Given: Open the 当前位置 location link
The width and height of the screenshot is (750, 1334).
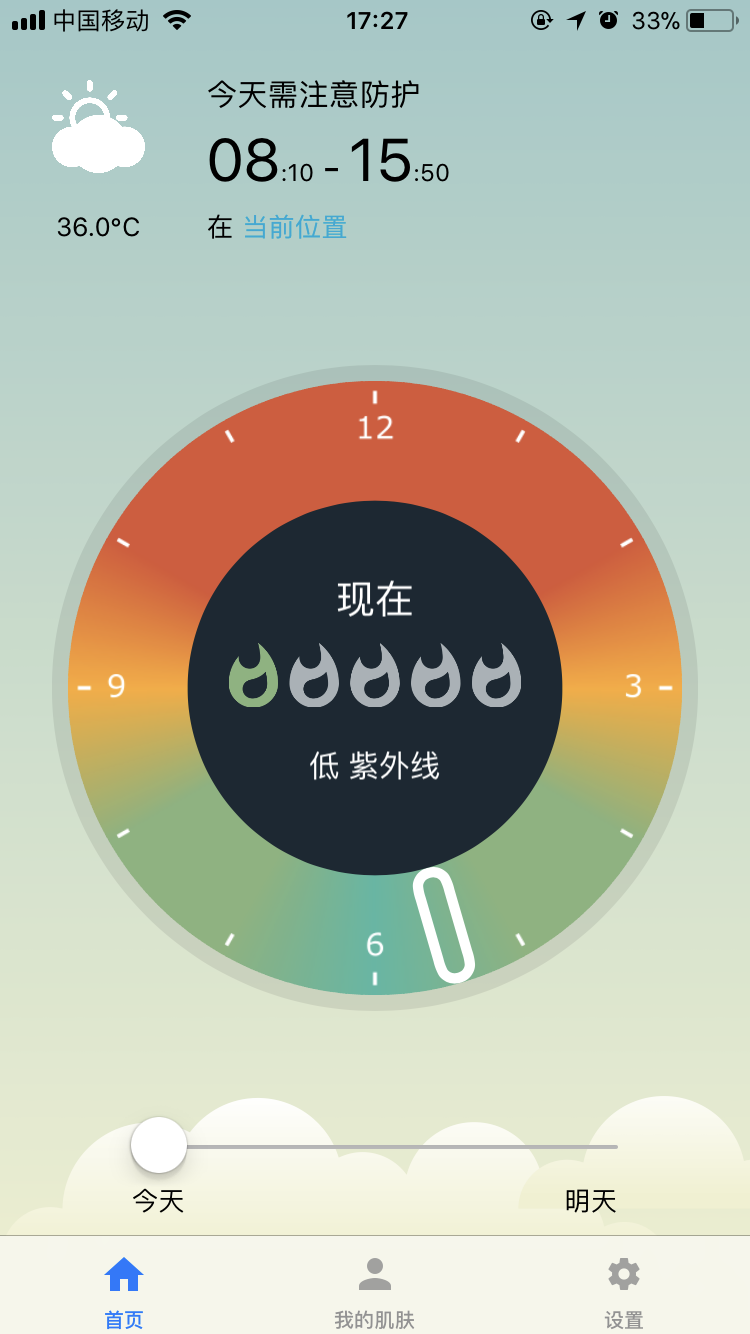Looking at the screenshot, I should 295,227.
